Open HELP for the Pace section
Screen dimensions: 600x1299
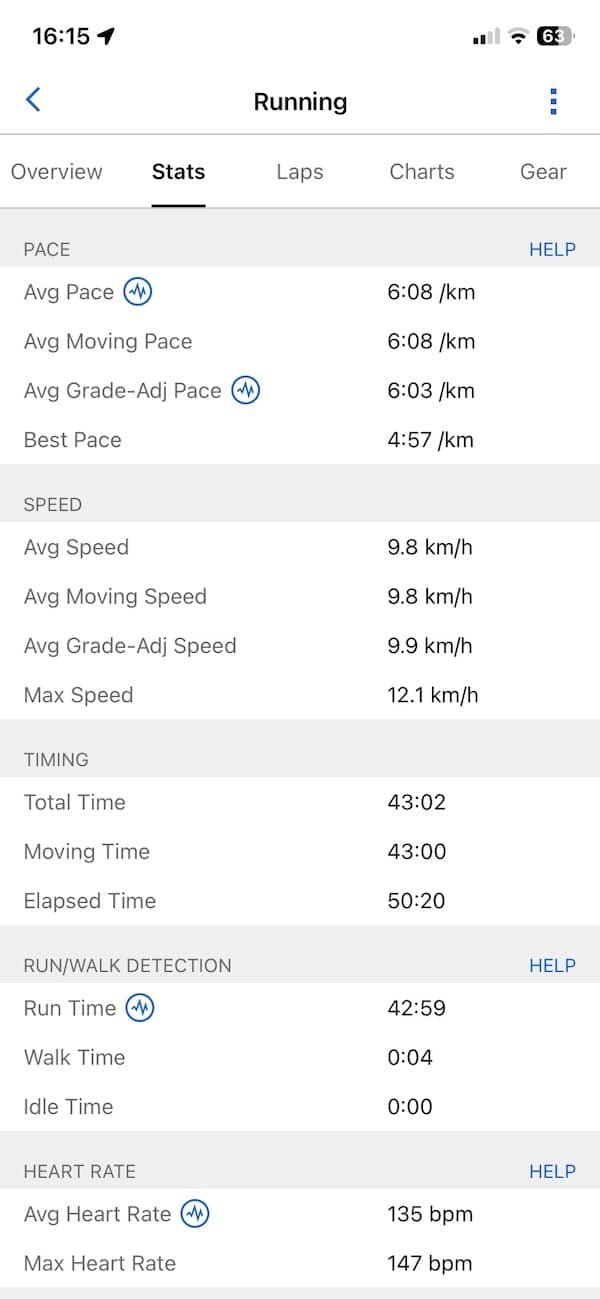(552, 250)
